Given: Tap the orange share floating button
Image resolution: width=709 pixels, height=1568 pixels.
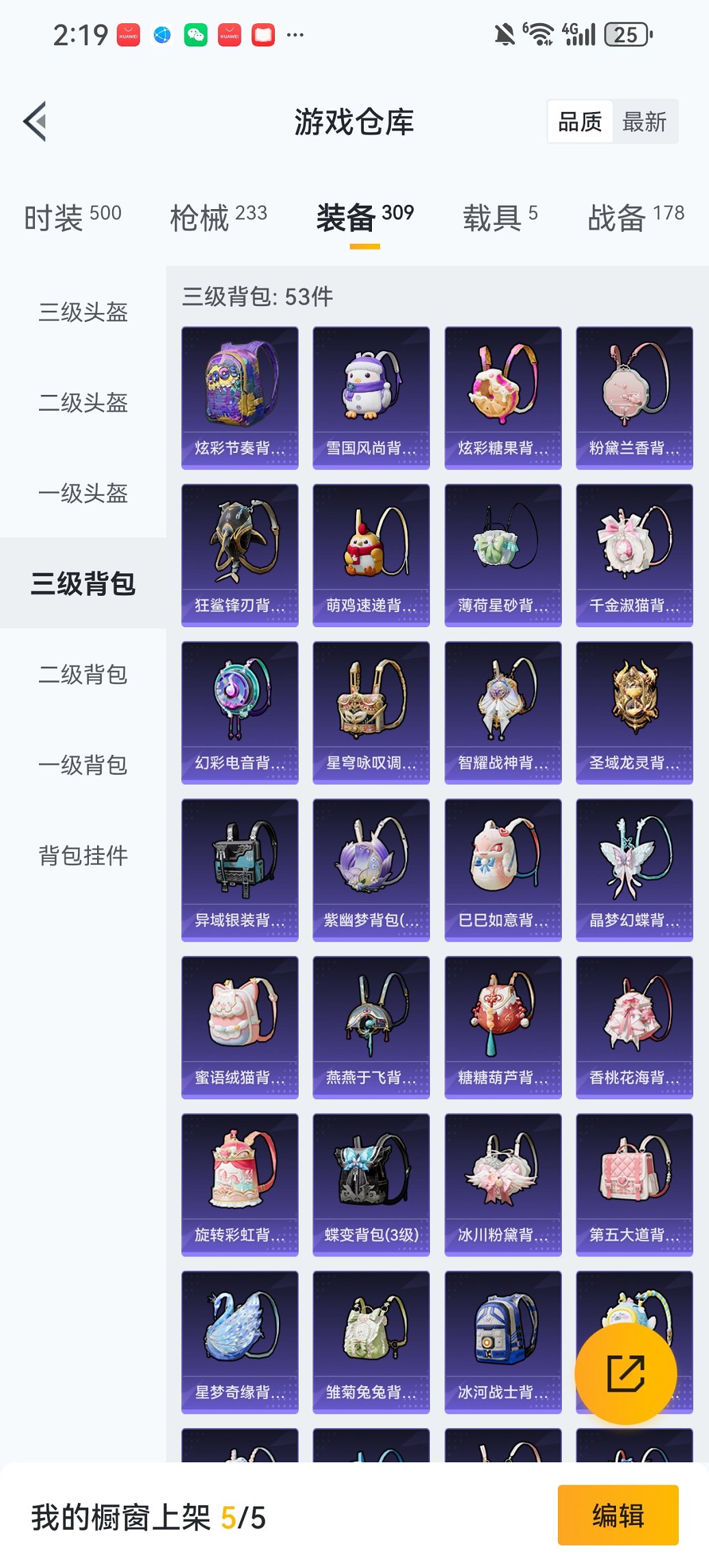Looking at the screenshot, I should (x=626, y=1373).
